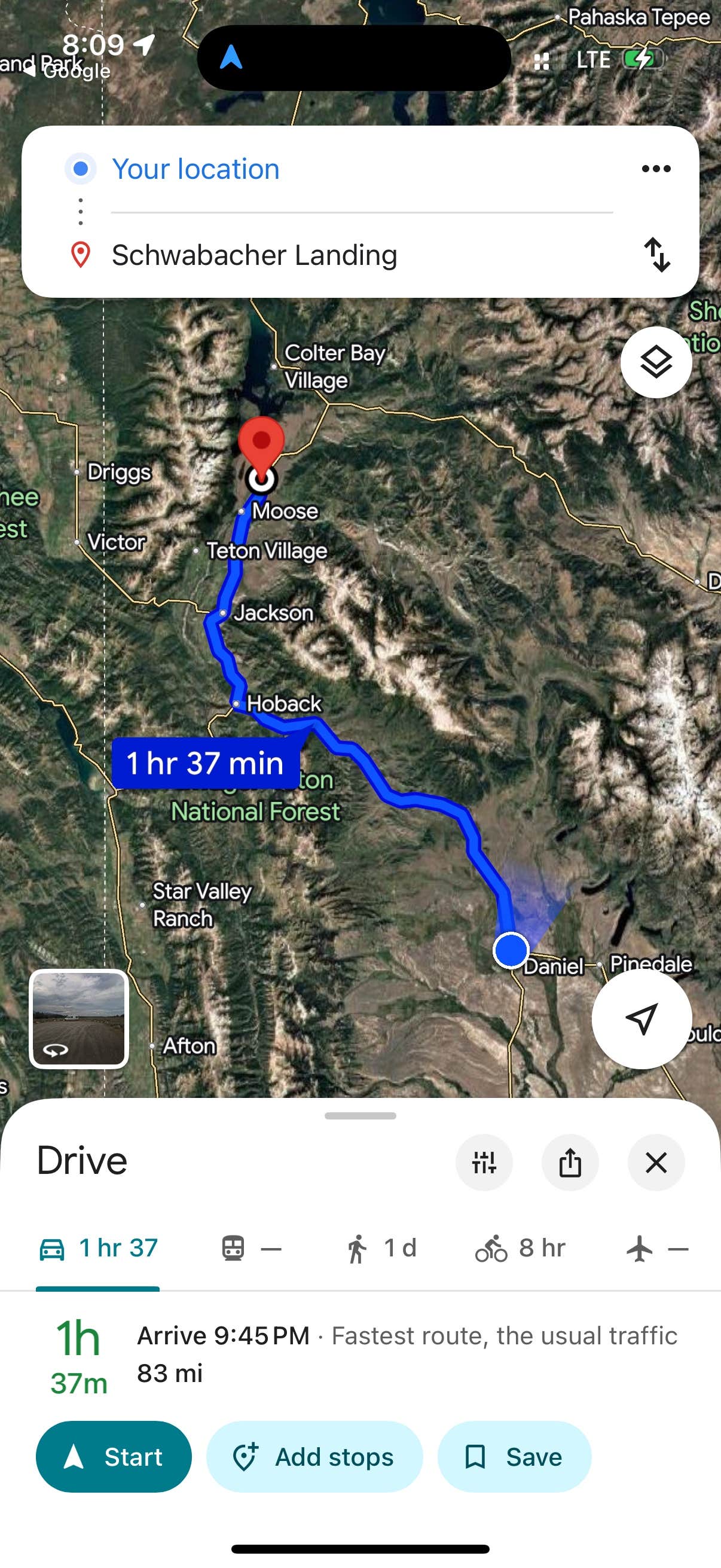Switch to flight mode tab

tap(657, 1249)
